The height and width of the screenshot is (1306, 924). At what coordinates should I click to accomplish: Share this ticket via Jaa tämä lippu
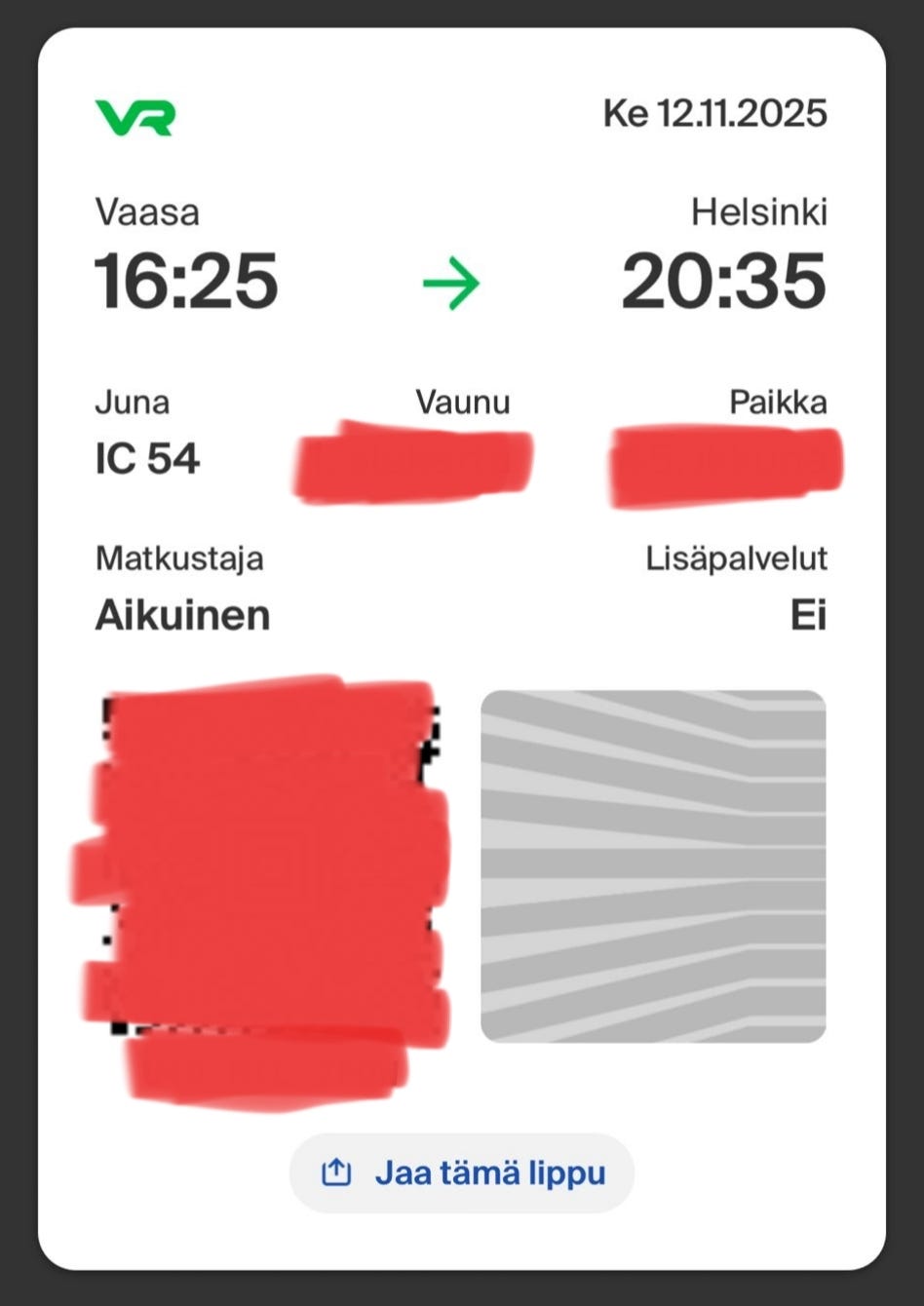(x=462, y=1172)
